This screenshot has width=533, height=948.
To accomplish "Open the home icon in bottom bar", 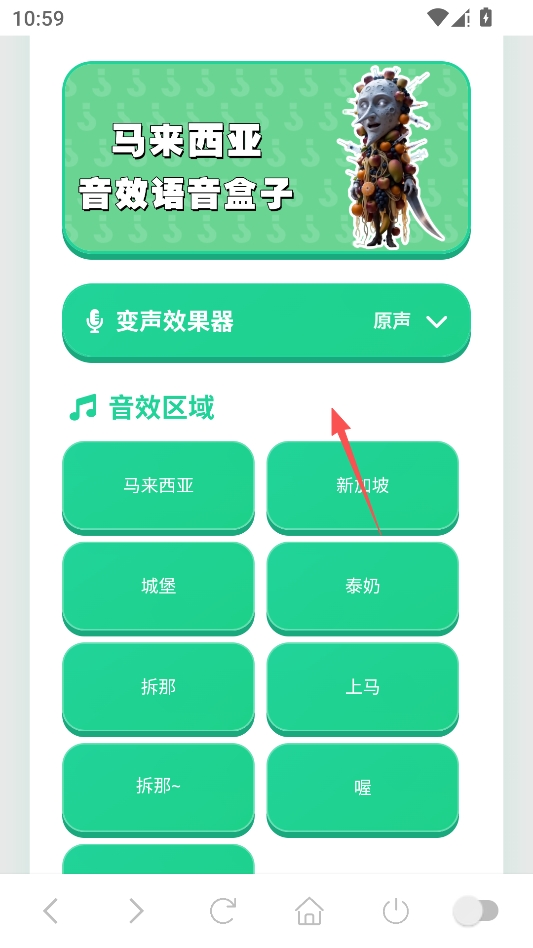I will coord(309,911).
